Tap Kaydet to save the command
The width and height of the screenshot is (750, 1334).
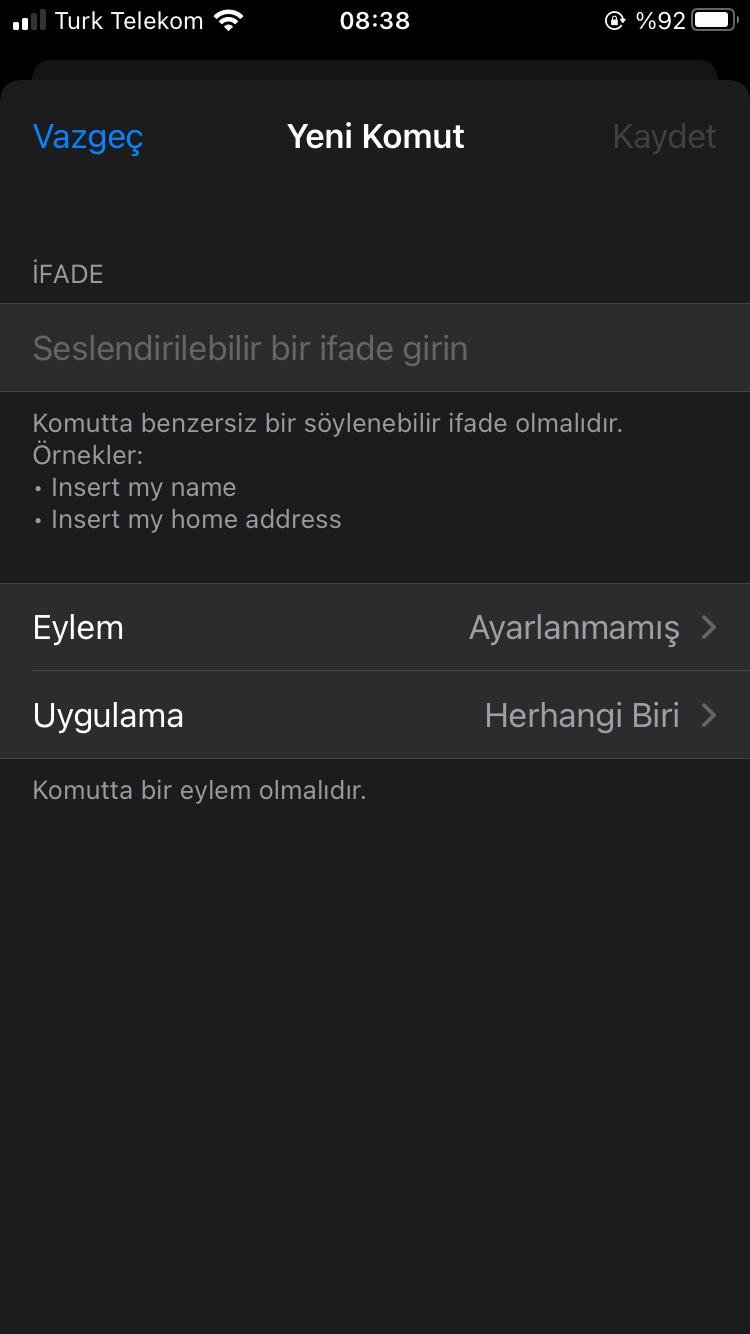click(664, 137)
